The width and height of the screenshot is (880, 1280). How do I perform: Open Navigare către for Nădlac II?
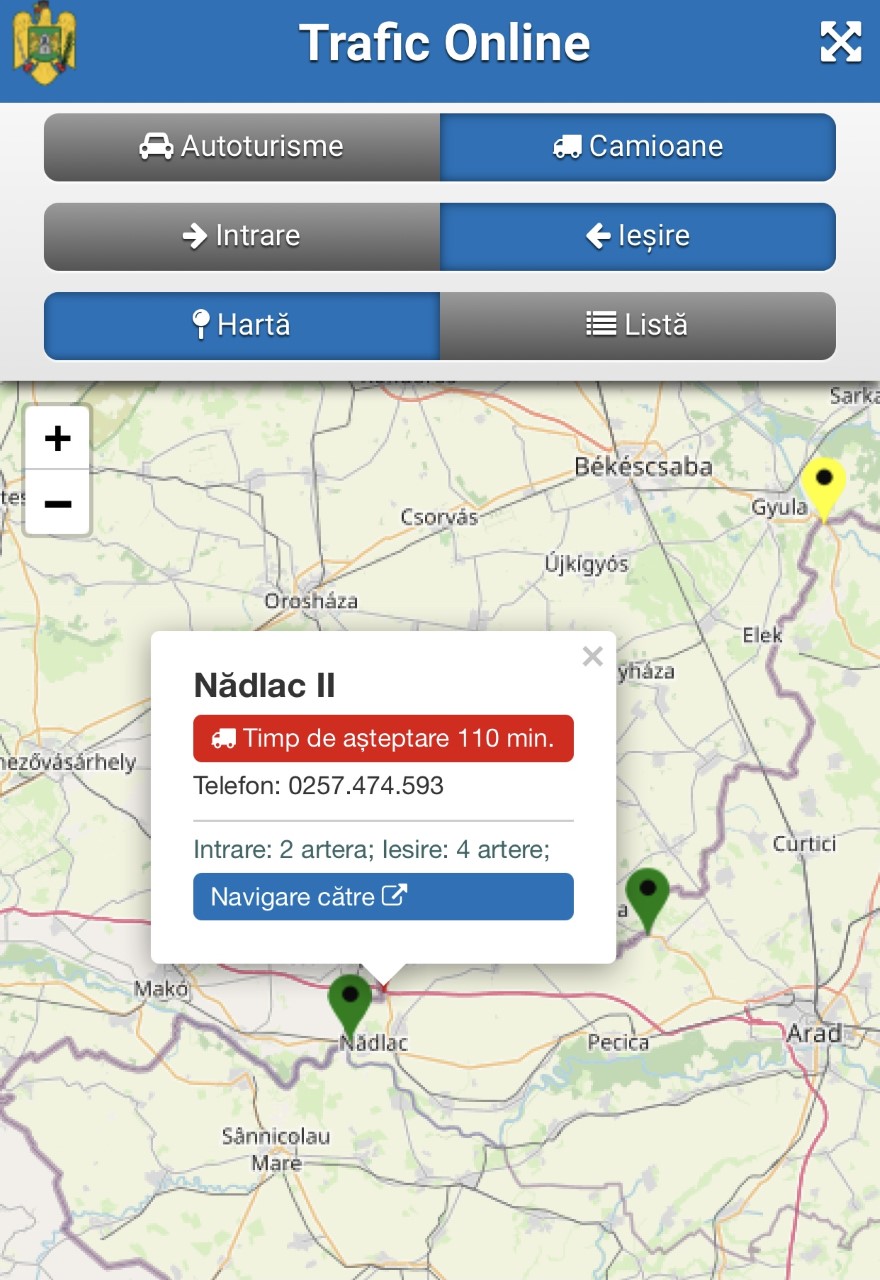tap(383, 896)
